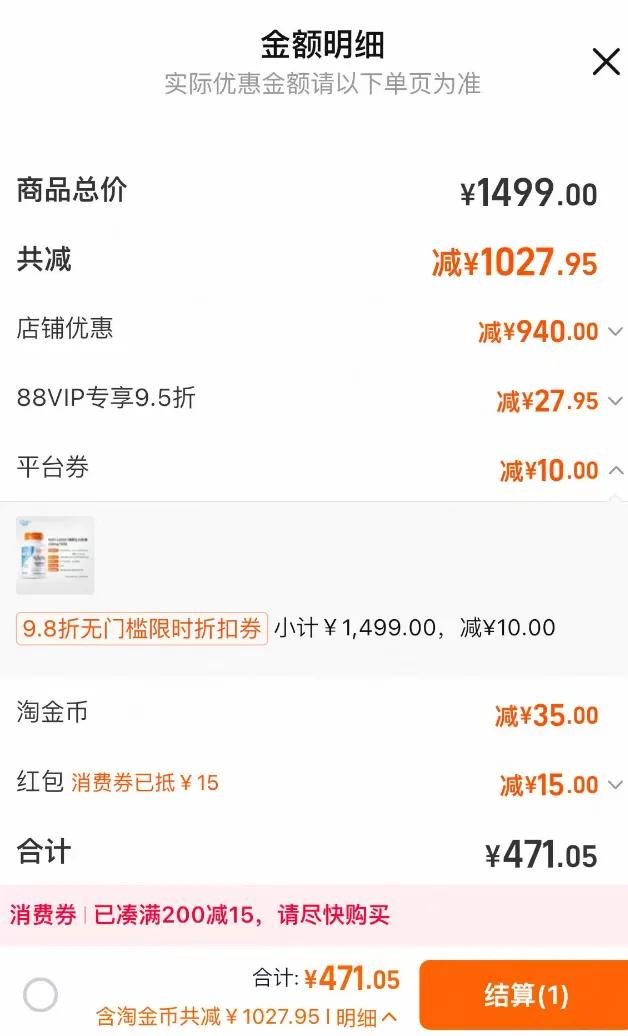
Task: Expand the 红包 discount details
Action: (615, 785)
